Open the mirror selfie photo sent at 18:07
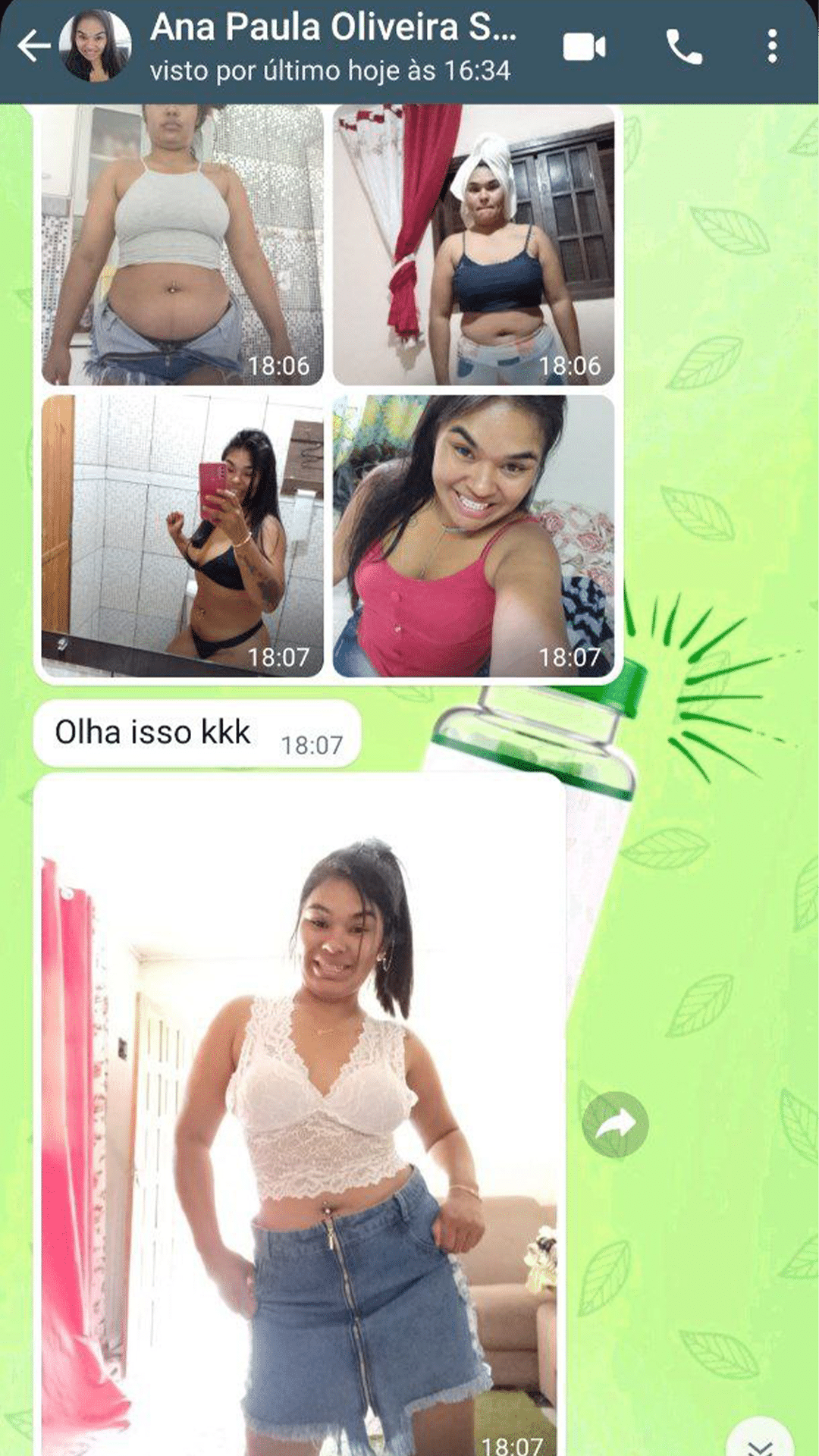 click(x=182, y=535)
